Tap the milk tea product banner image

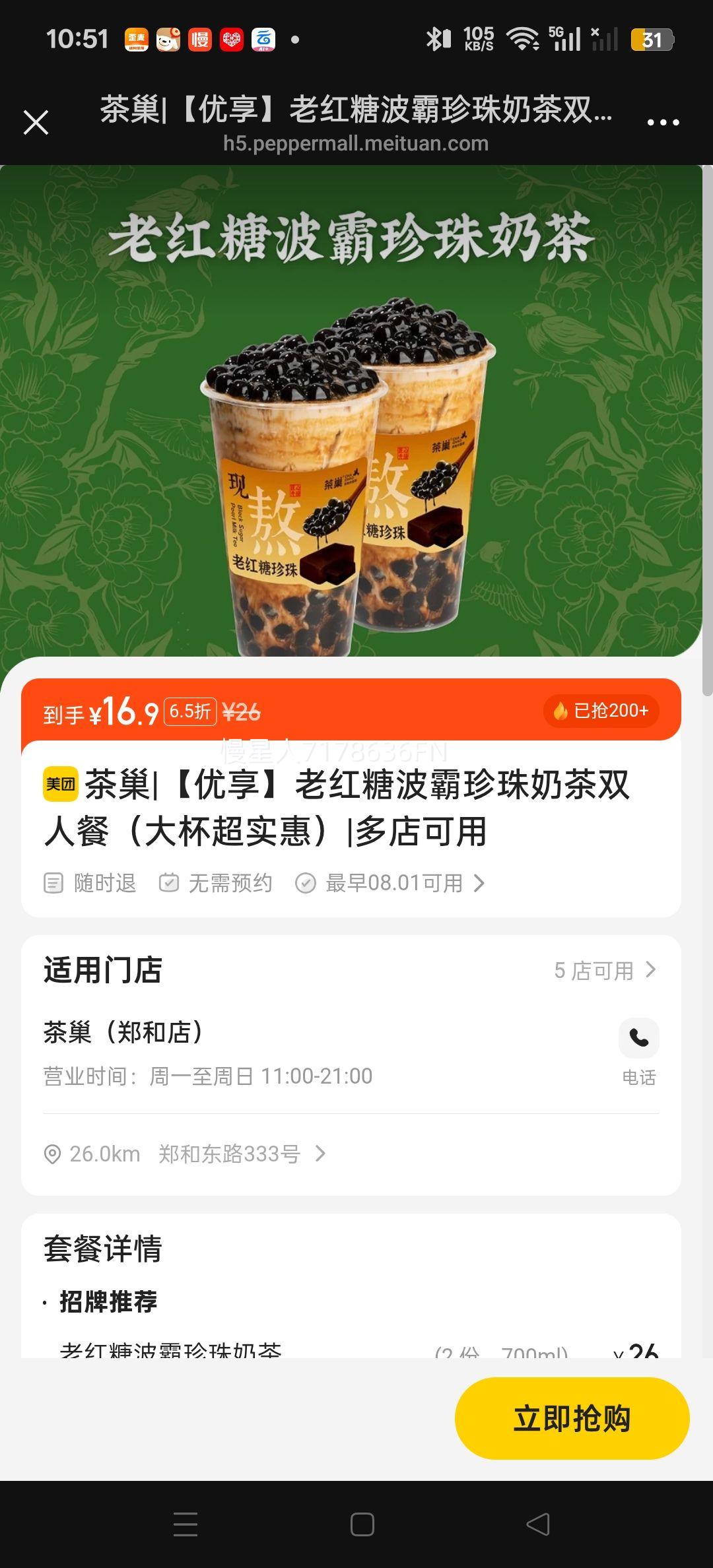click(x=356, y=409)
